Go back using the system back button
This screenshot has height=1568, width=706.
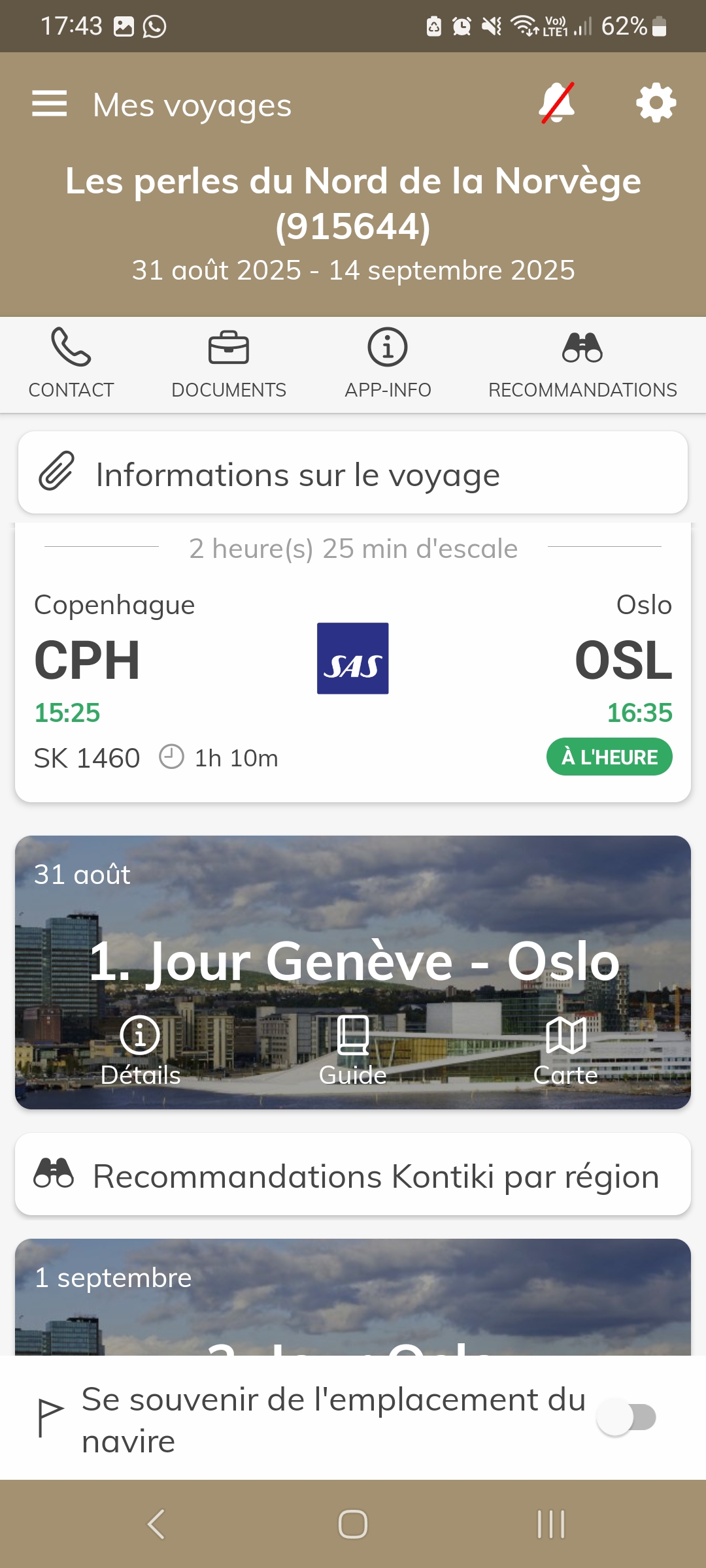click(x=156, y=1524)
